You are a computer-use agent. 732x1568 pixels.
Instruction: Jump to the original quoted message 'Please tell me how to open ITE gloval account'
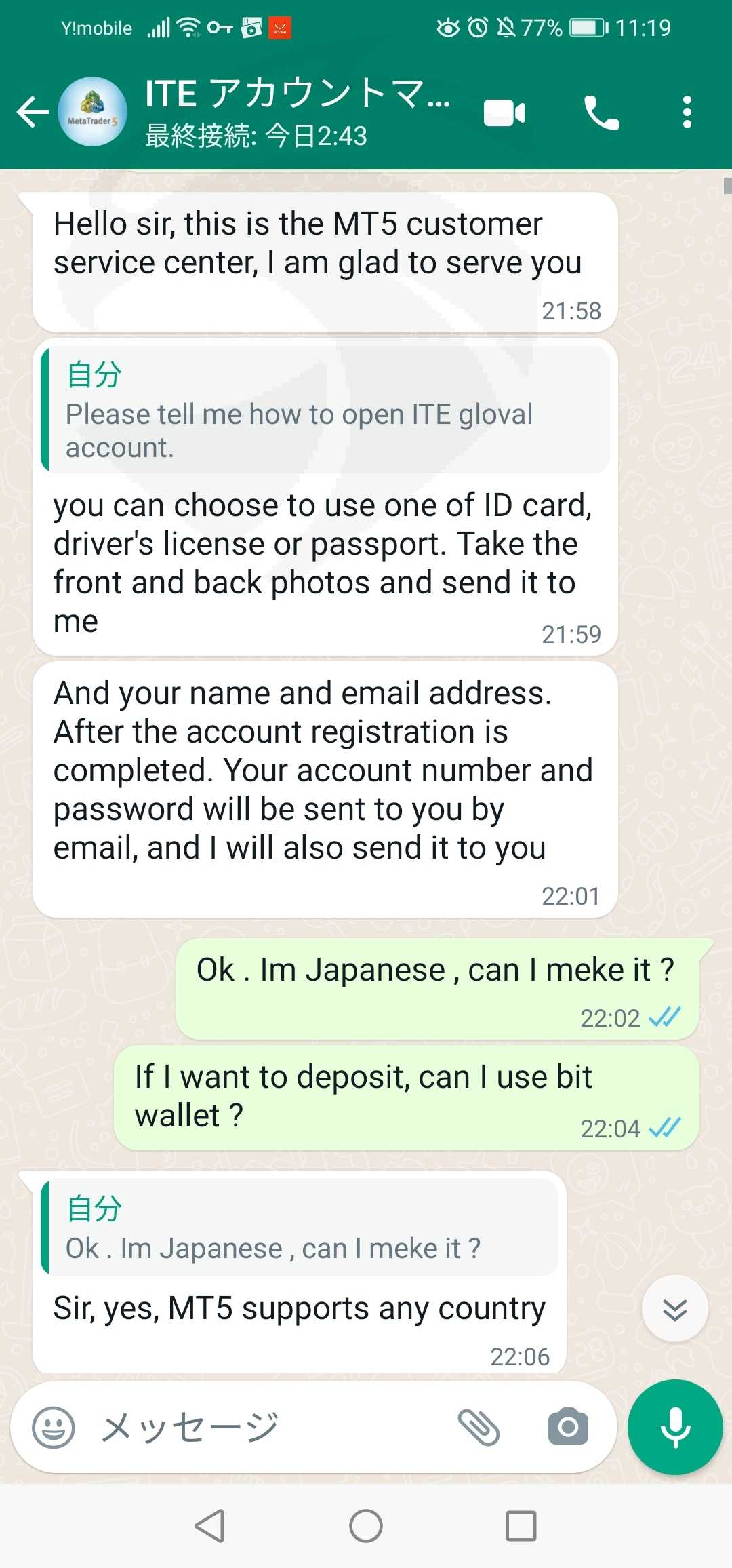(x=325, y=409)
